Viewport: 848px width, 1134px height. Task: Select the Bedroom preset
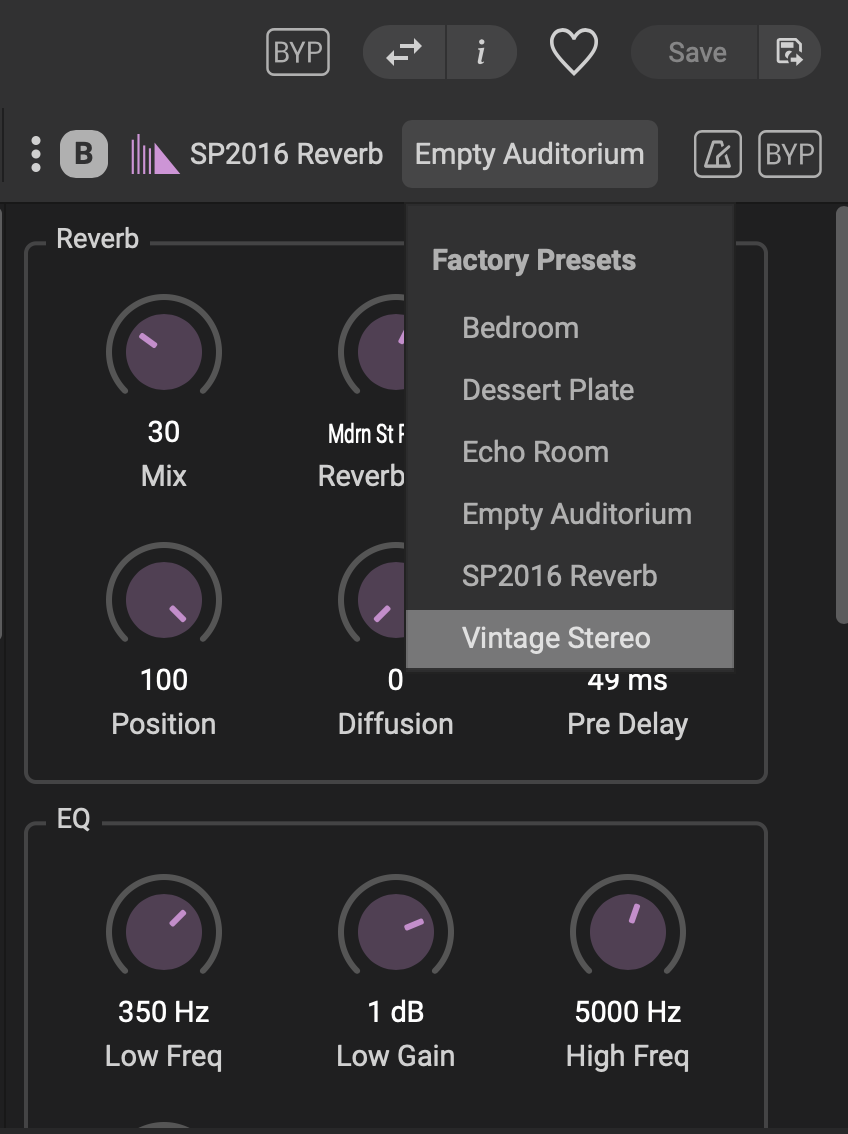[x=520, y=328]
